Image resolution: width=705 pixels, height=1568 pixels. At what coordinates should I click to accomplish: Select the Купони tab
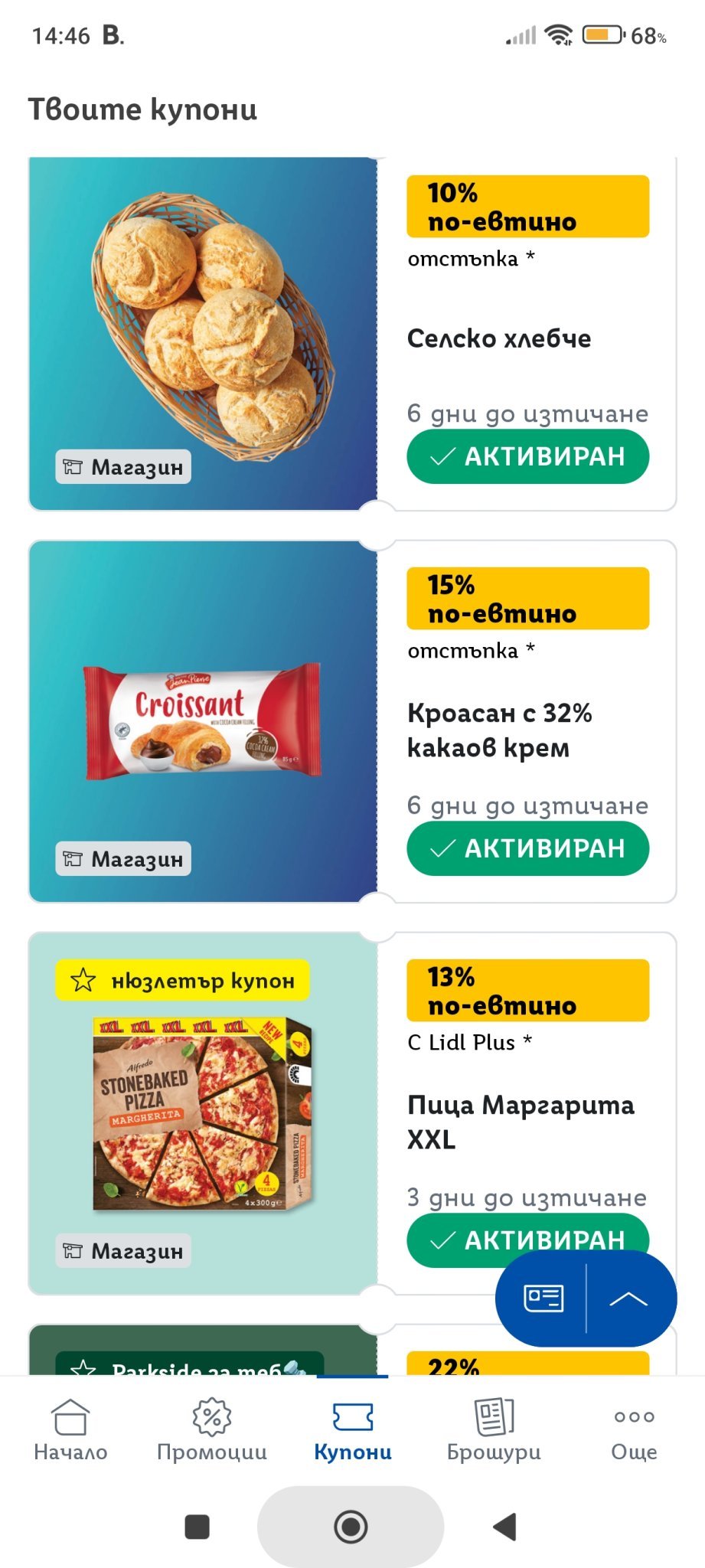tap(353, 1429)
